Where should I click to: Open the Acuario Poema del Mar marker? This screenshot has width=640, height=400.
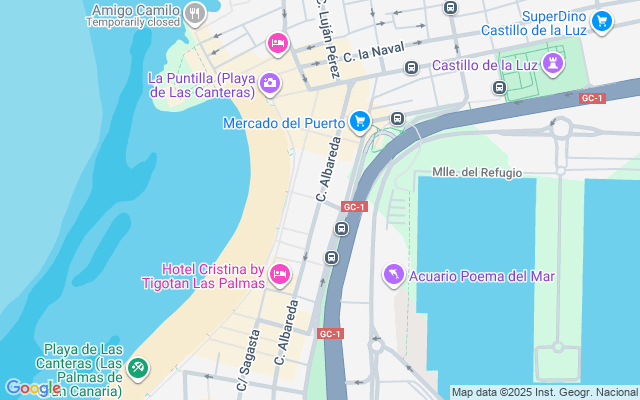(x=393, y=275)
